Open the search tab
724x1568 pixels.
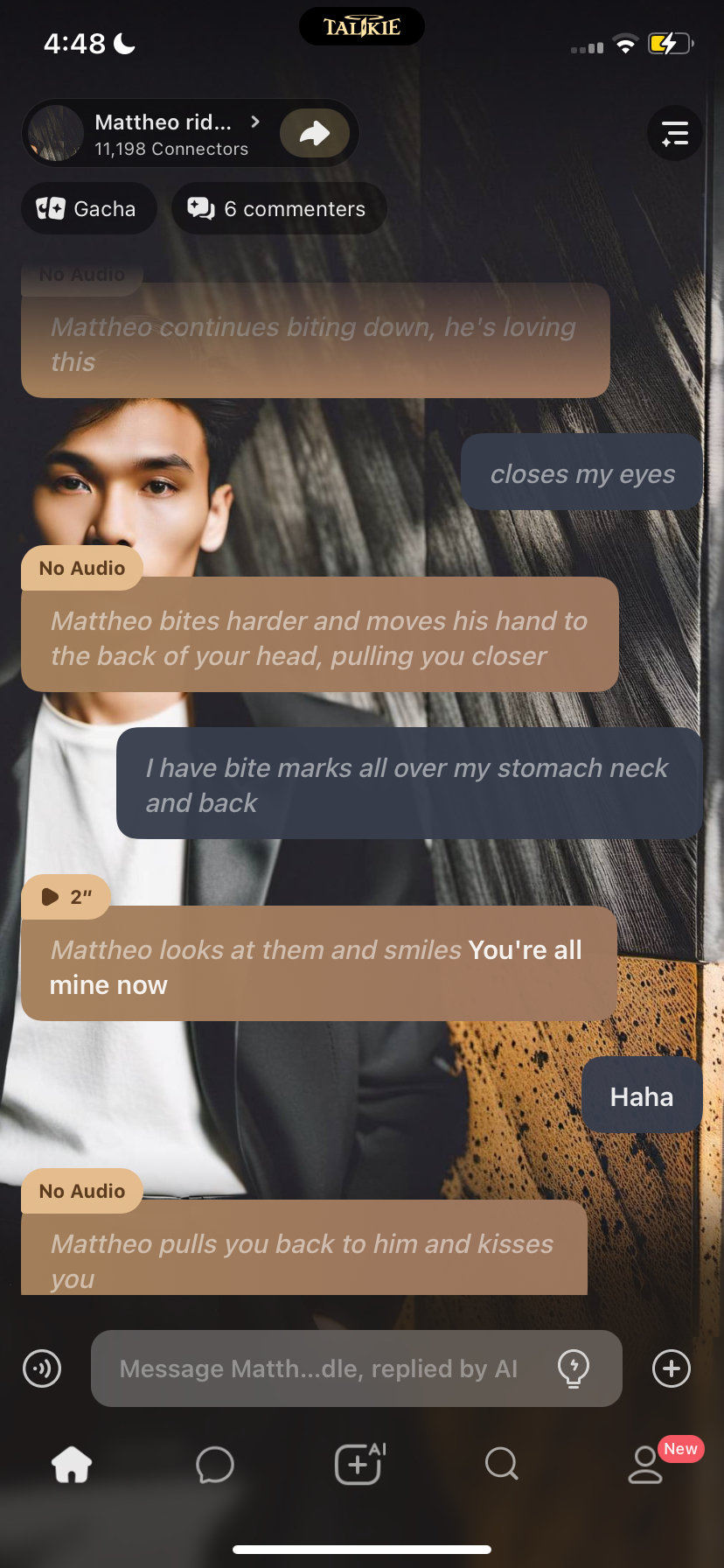[502, 1464]
